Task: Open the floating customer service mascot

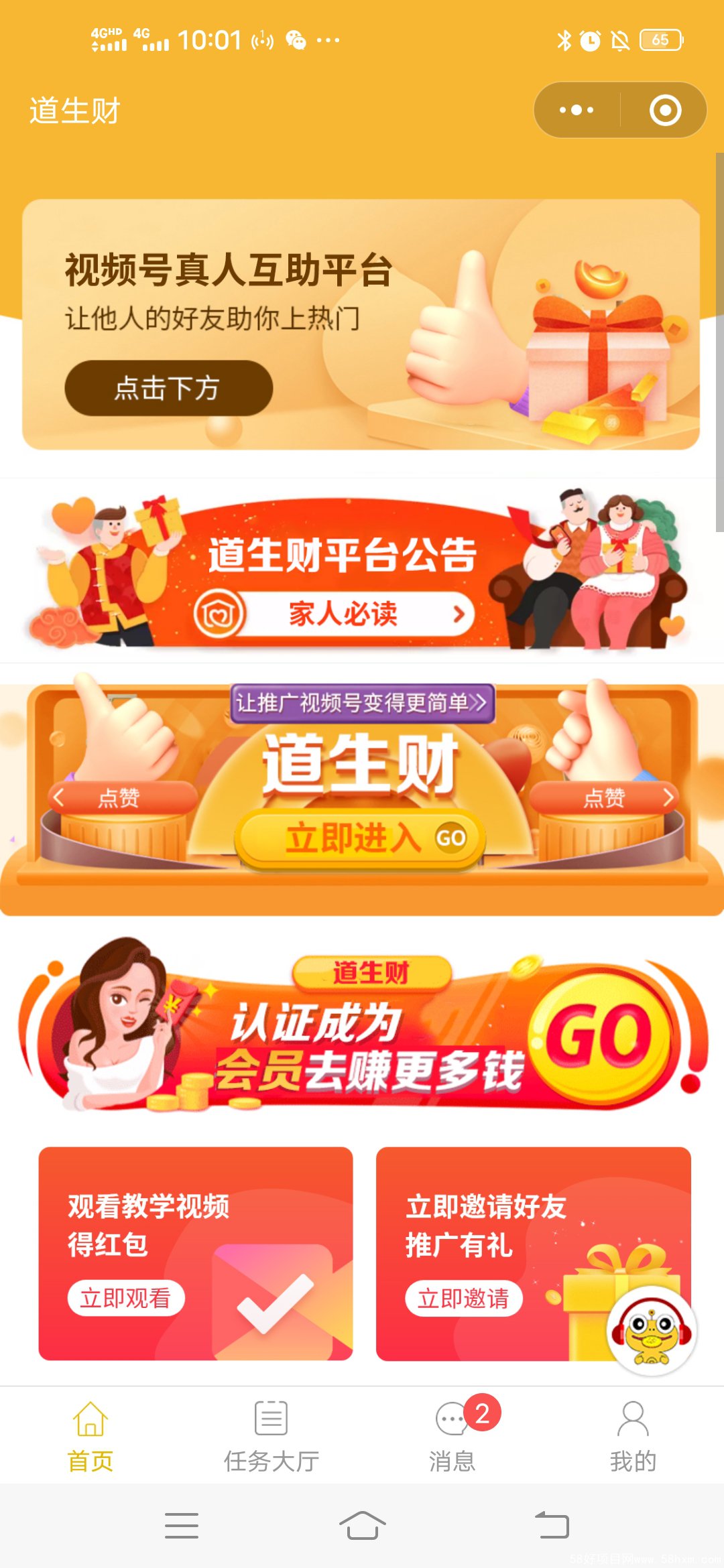Action: pos(652,1330)
